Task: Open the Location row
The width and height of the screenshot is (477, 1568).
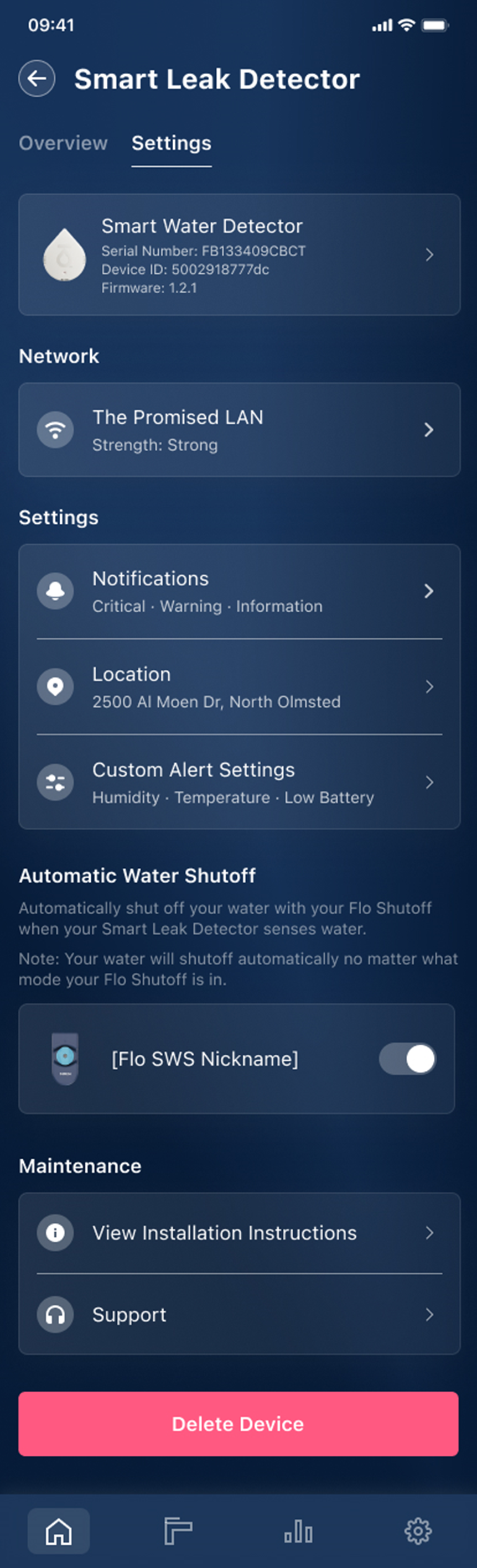Action: click(239, 686)
